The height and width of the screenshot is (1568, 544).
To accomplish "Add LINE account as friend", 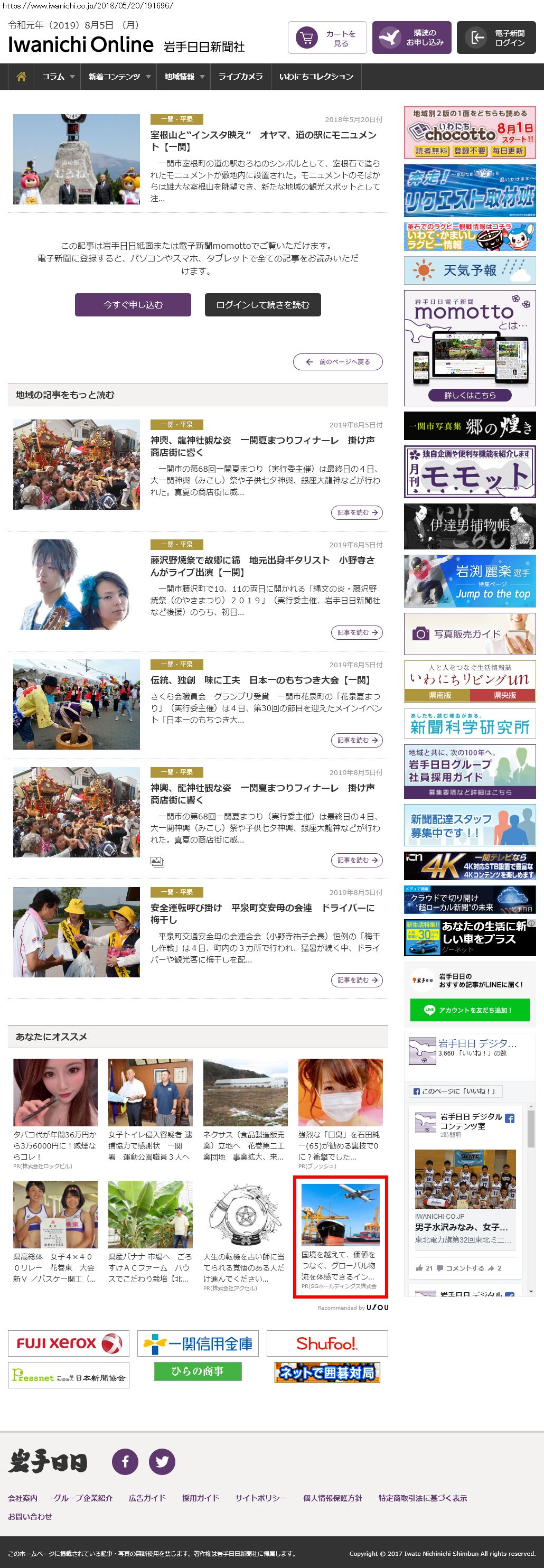I will point(469,1010).
